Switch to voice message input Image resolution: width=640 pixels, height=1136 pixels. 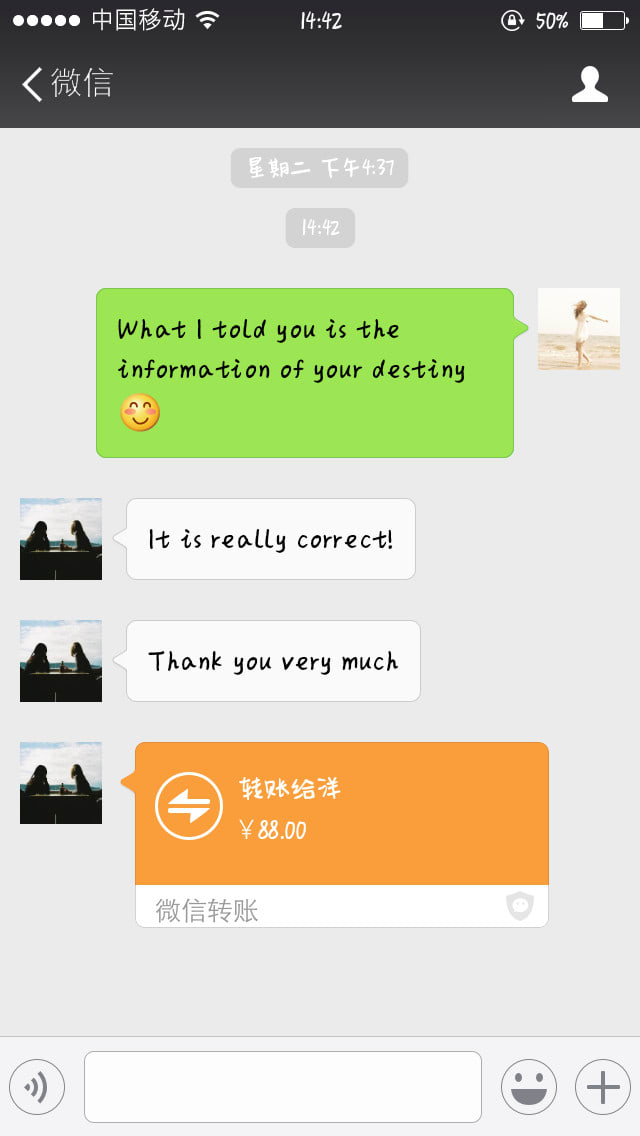(x=37, y=1087)
